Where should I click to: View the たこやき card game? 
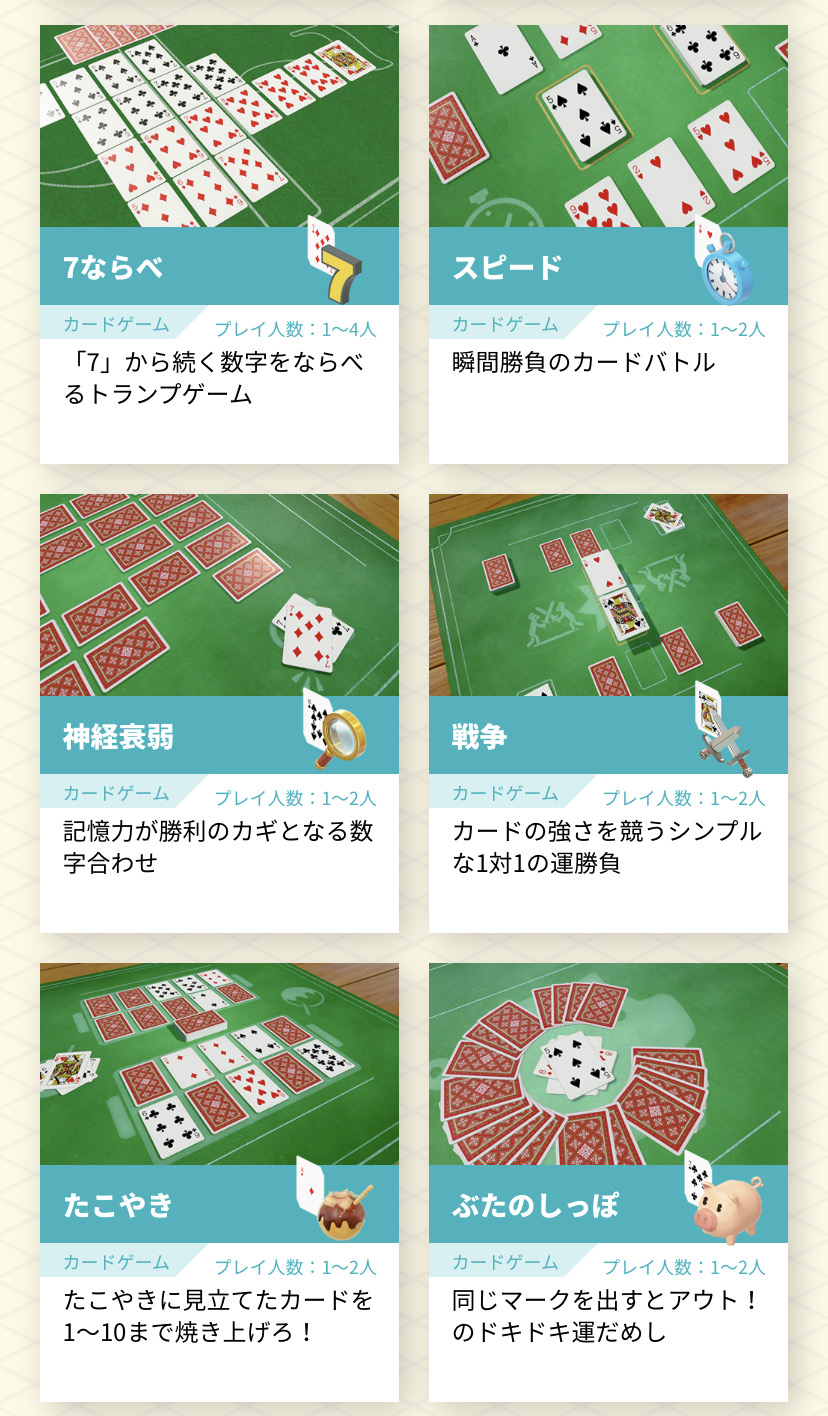[x=219, y=1182]
